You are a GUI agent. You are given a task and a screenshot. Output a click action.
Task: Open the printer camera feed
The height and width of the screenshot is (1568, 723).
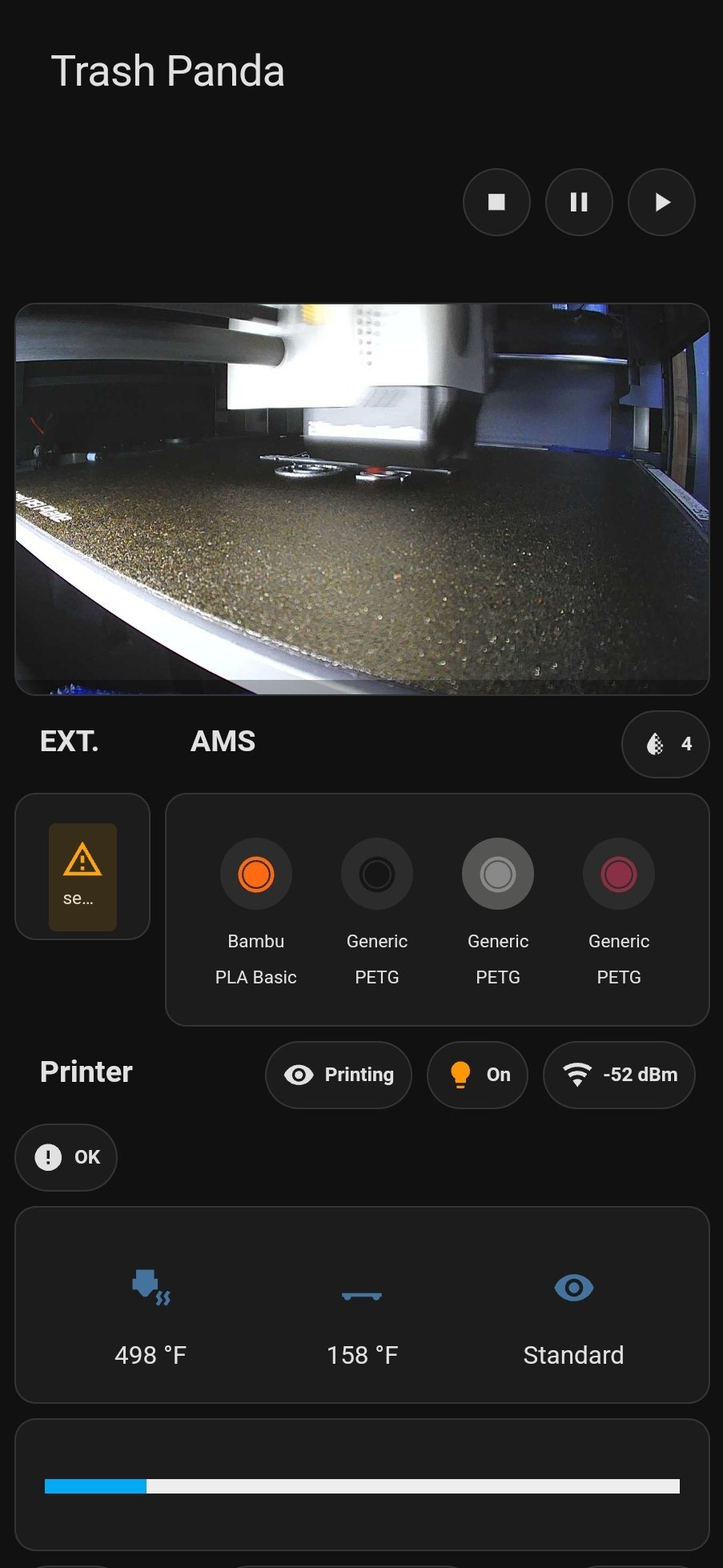(x=362, y=499)
